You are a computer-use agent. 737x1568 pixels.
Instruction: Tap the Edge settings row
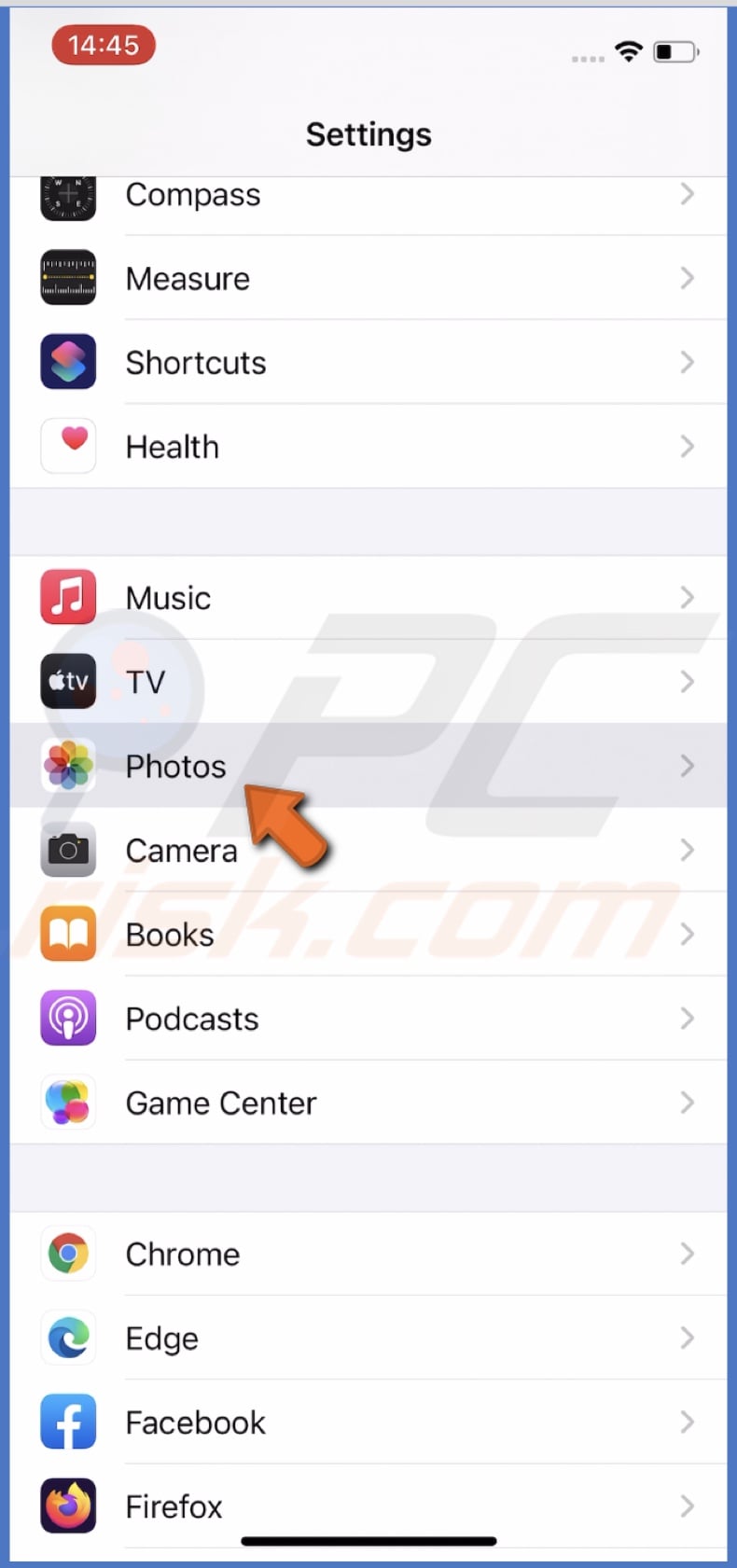point(368,1339)
